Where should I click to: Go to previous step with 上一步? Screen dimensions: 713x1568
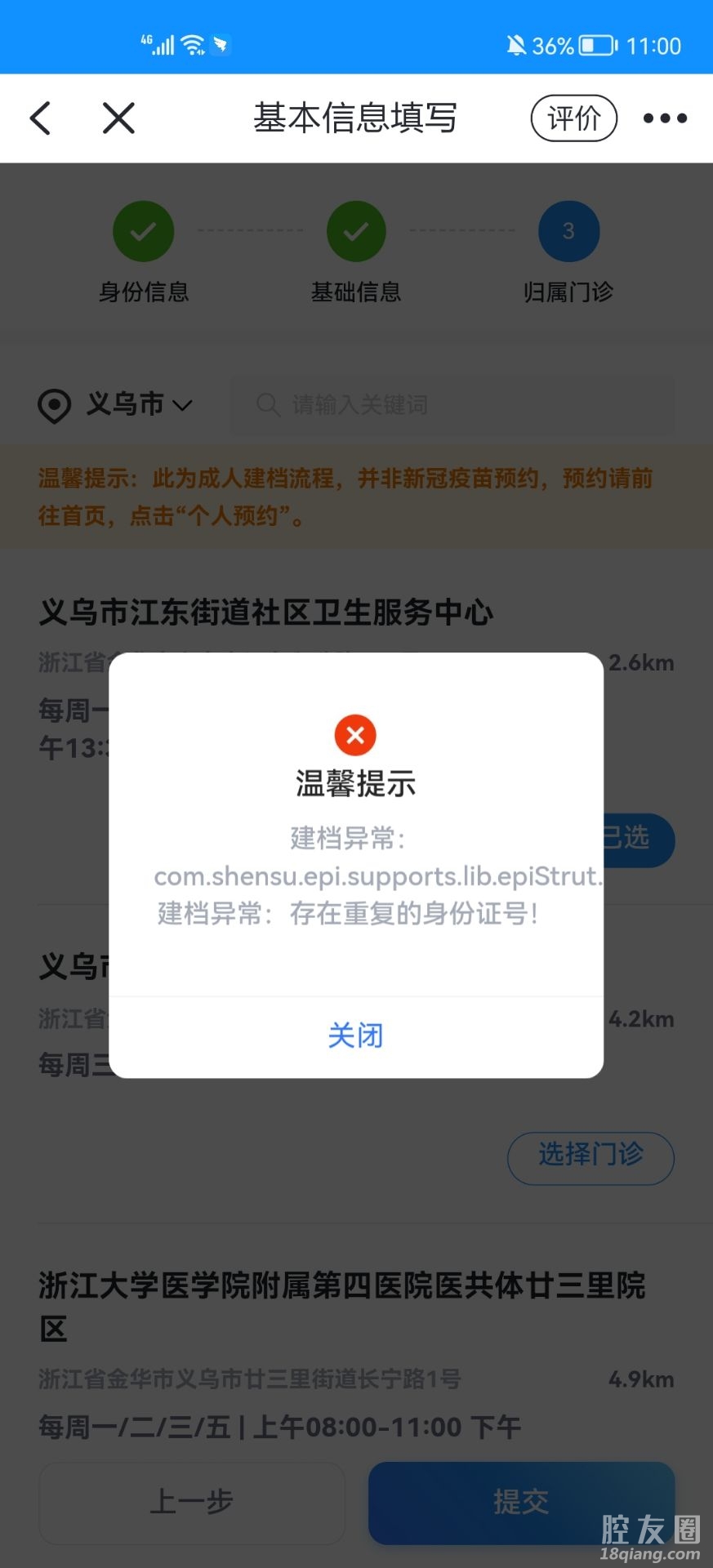[x=192, y=1501]
